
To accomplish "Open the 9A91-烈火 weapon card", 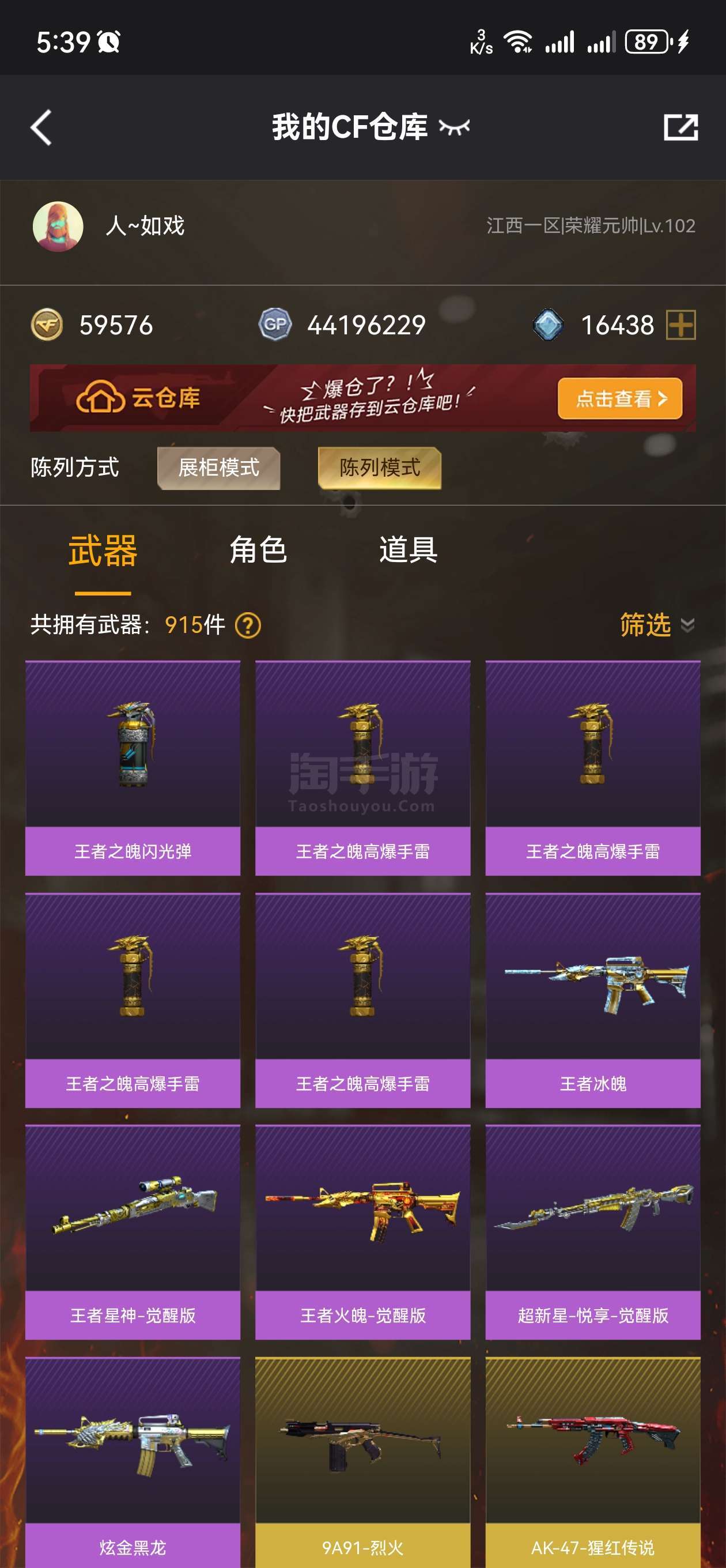I will click(362, 1462).
